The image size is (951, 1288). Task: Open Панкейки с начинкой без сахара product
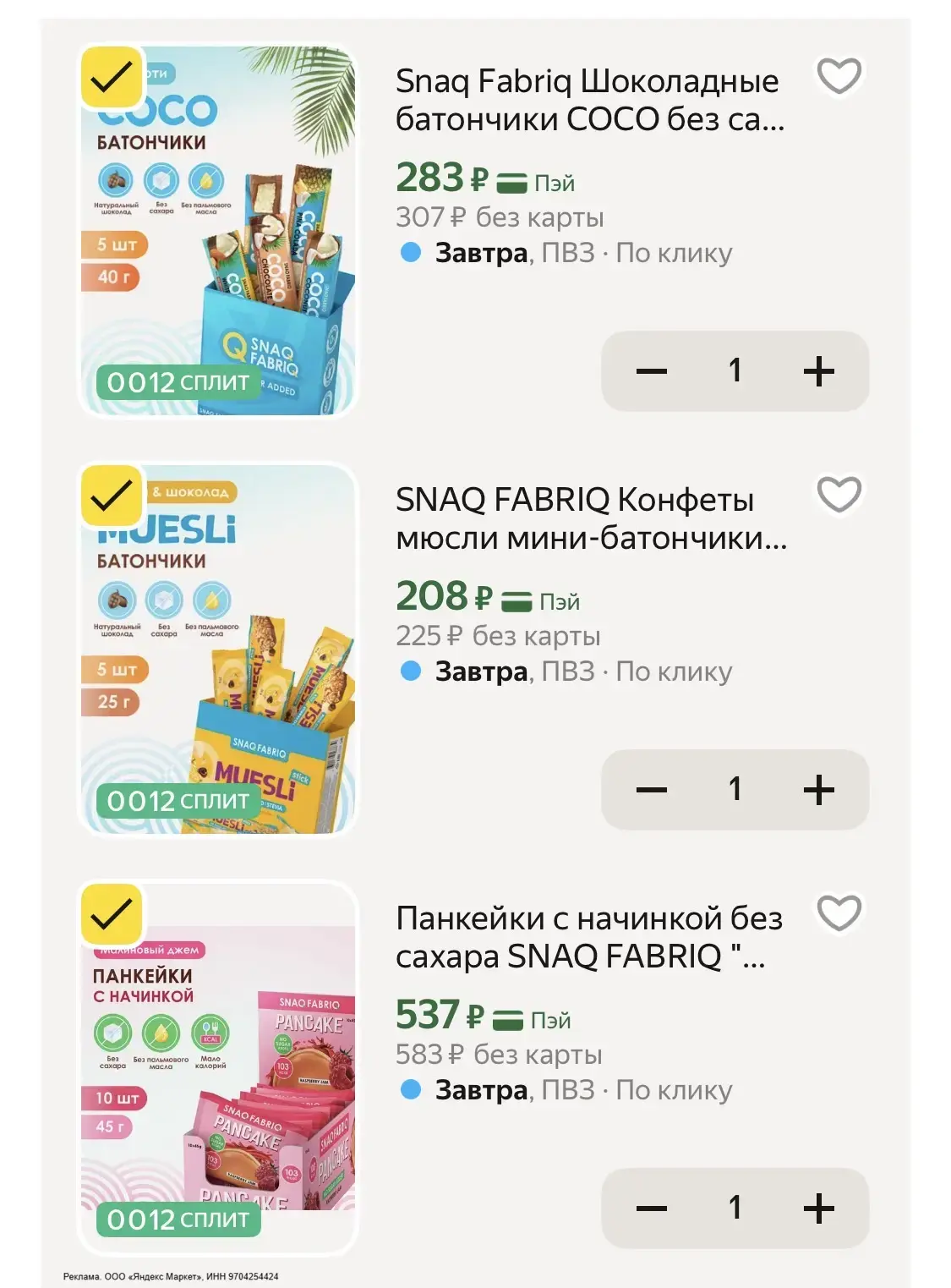pyautogui.click(x=589, y=937)
